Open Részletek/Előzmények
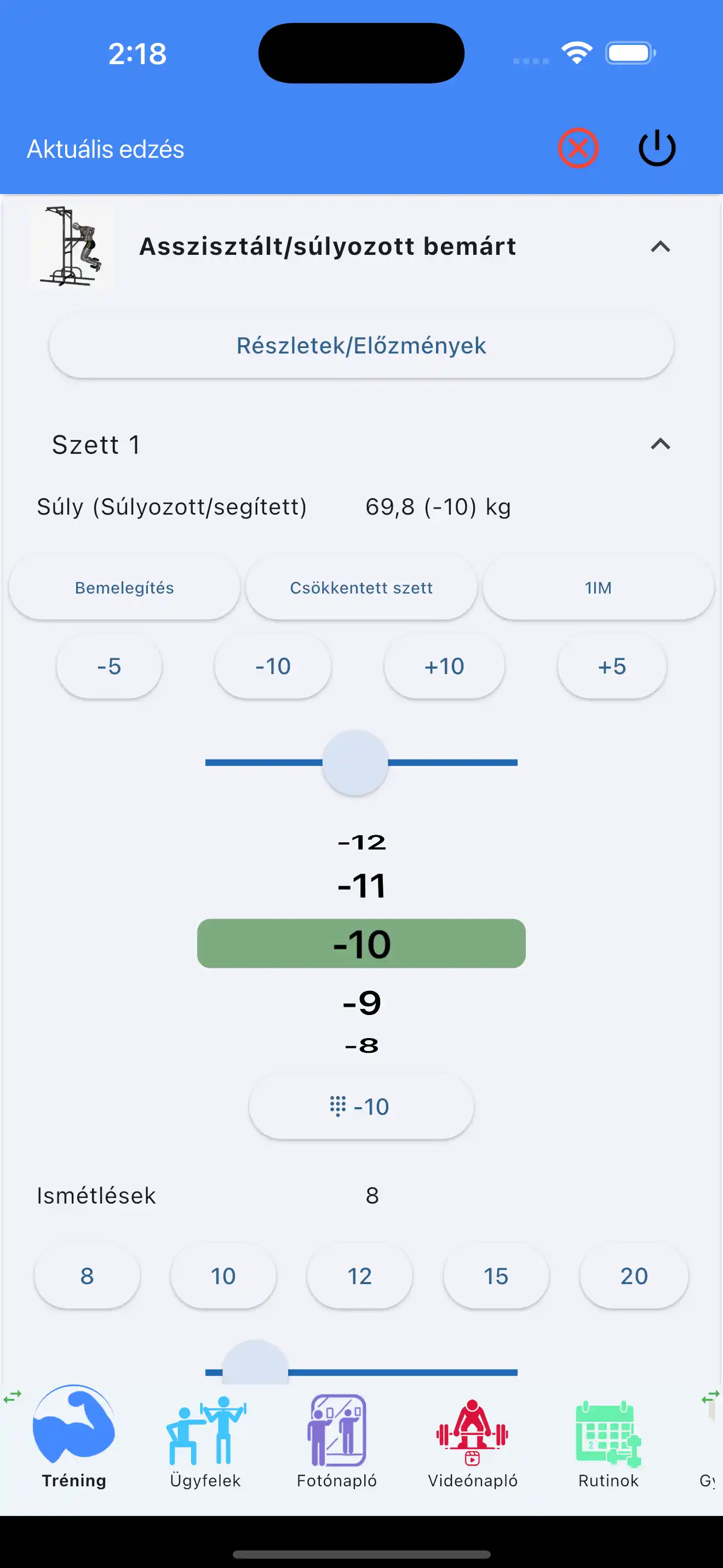Viewport: 723px width, 1568px height. point(360,345)
